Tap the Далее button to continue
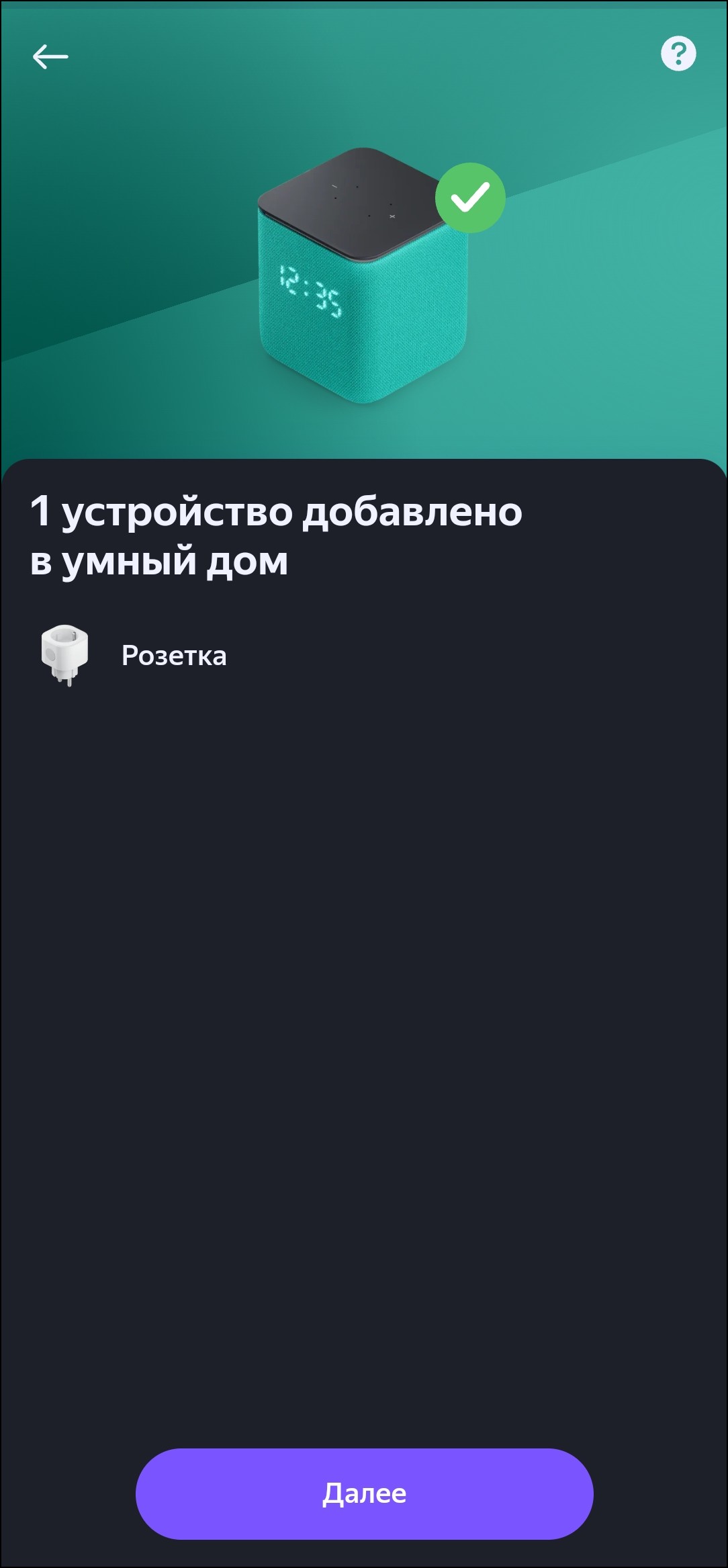This screenshot has height=1568, width=728. (x=364, y=1493)
